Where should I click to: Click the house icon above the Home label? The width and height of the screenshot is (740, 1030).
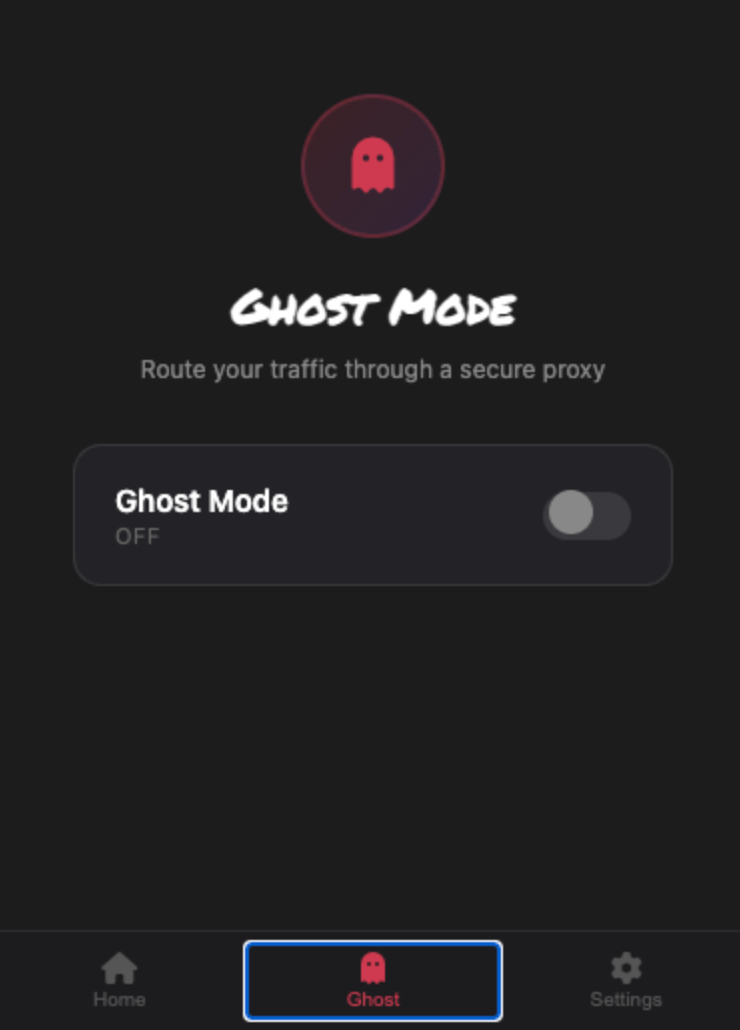pos(119,964)
